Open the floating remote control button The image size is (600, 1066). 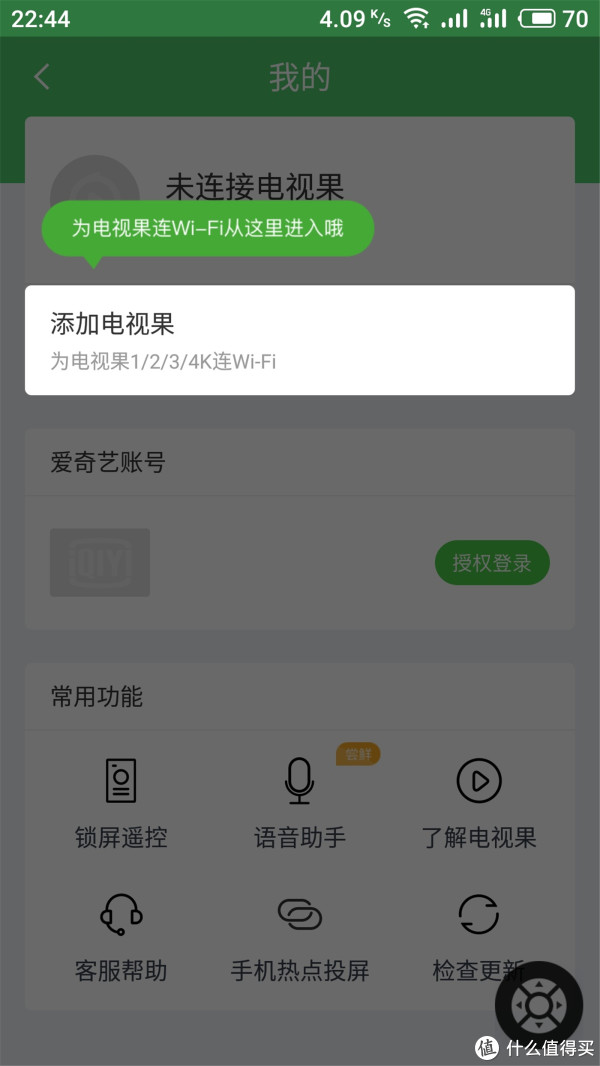tap(539, 1002)
